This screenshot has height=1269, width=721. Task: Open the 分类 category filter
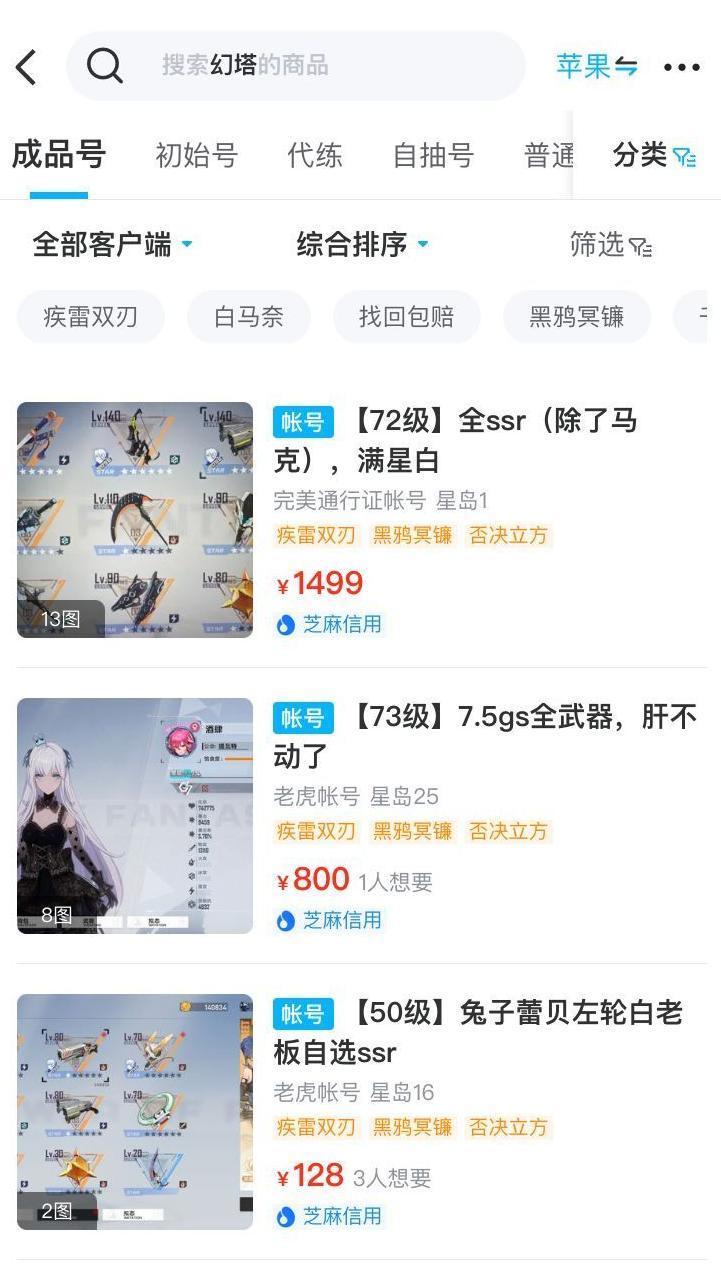click(654, 156)
